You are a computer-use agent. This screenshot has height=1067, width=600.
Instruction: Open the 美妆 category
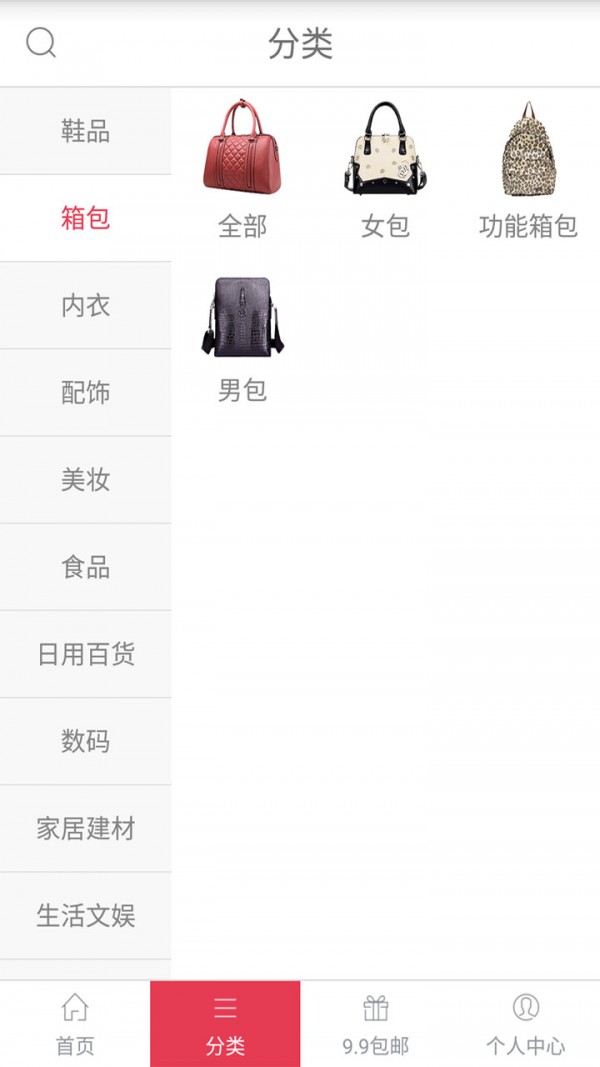pos(85,480)
